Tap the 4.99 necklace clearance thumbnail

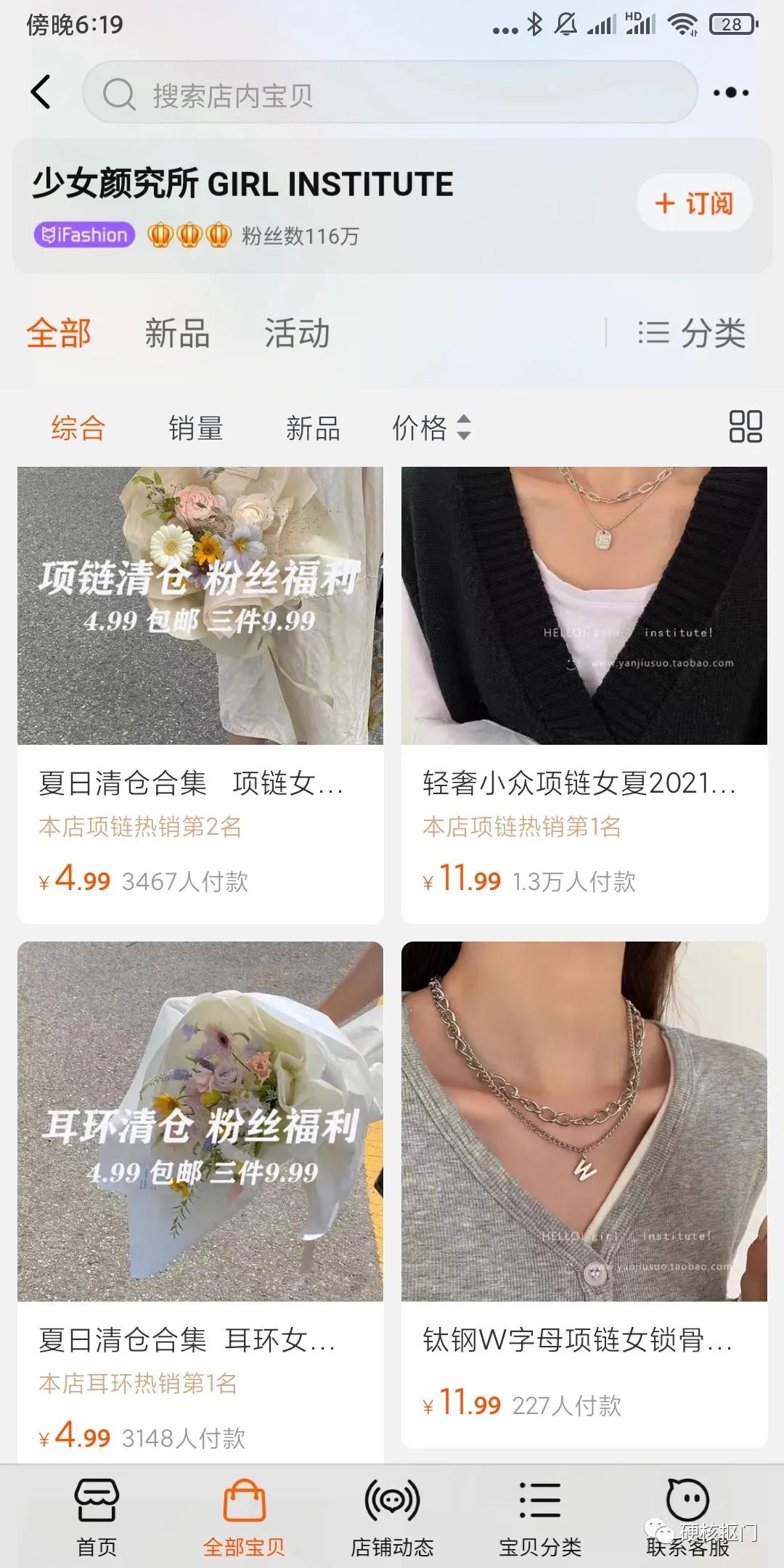(x=200, y=606)
